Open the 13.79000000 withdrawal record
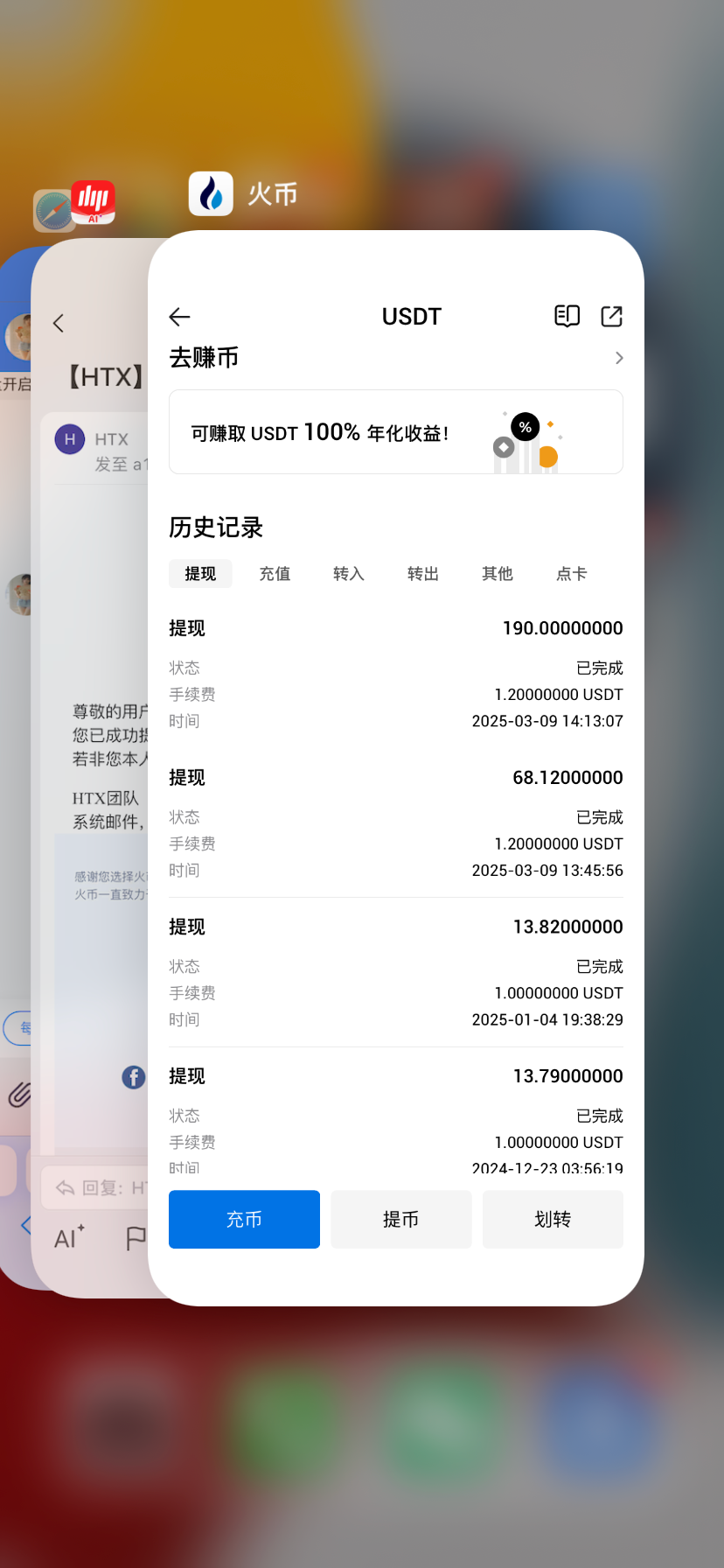The image size is (724, 1568). (395, 1118)
